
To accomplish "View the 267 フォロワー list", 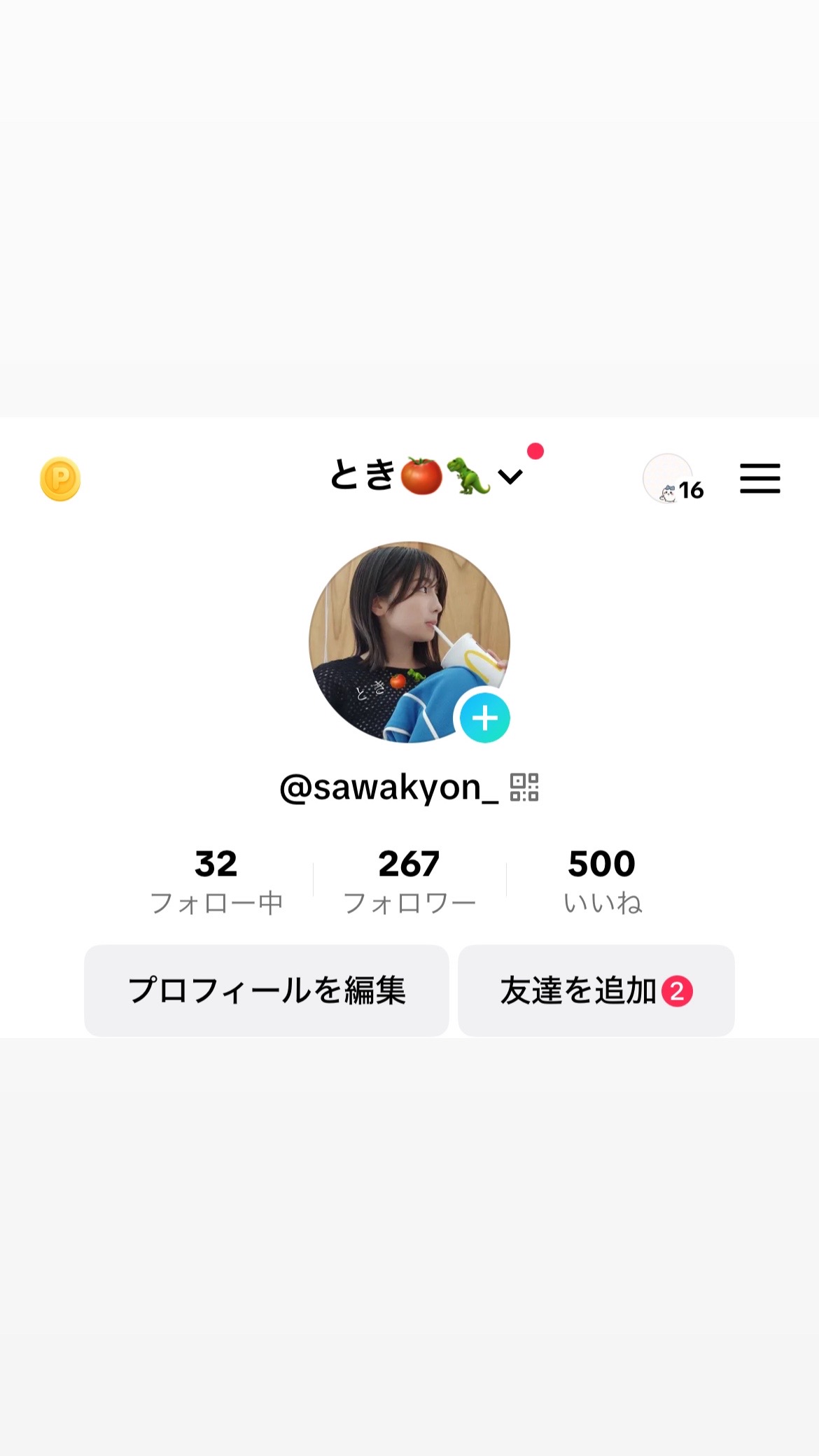I will tap(409, 881).
